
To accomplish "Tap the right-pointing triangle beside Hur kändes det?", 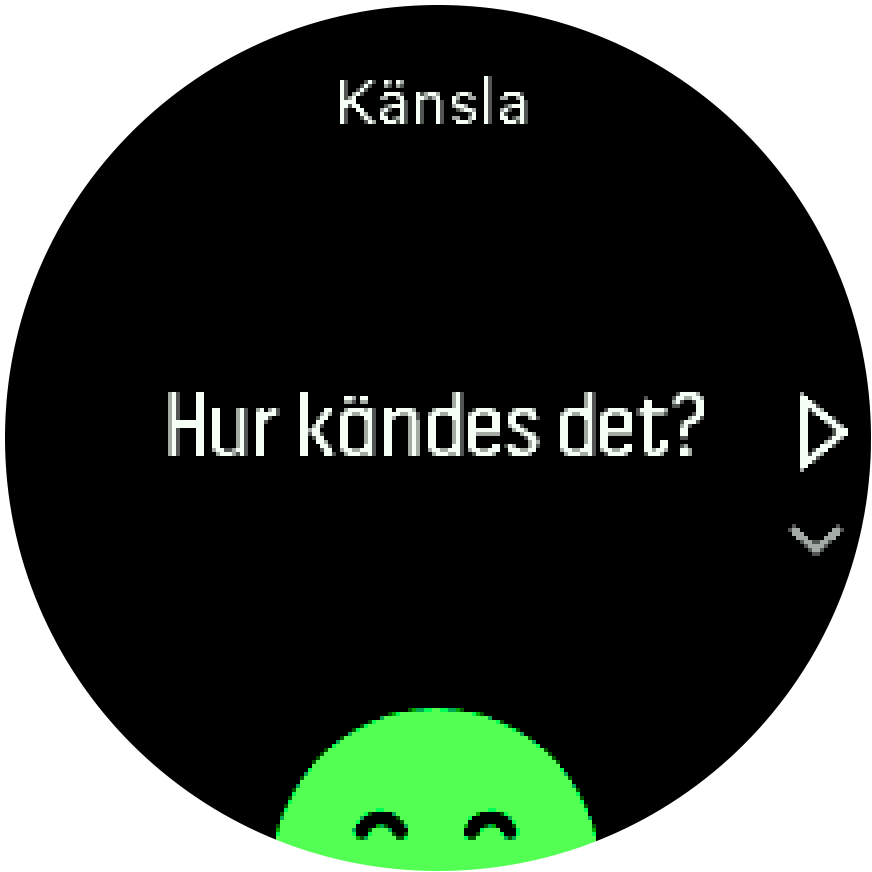I will tap(822, 433).
